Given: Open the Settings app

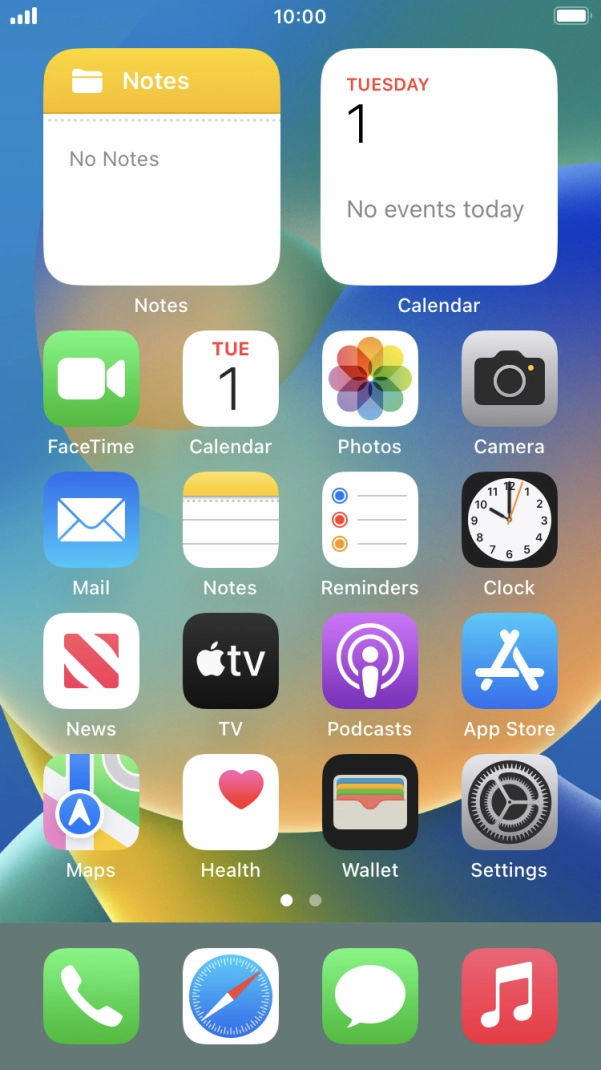Looking at the screenshot, I should [x=509, y=802].
